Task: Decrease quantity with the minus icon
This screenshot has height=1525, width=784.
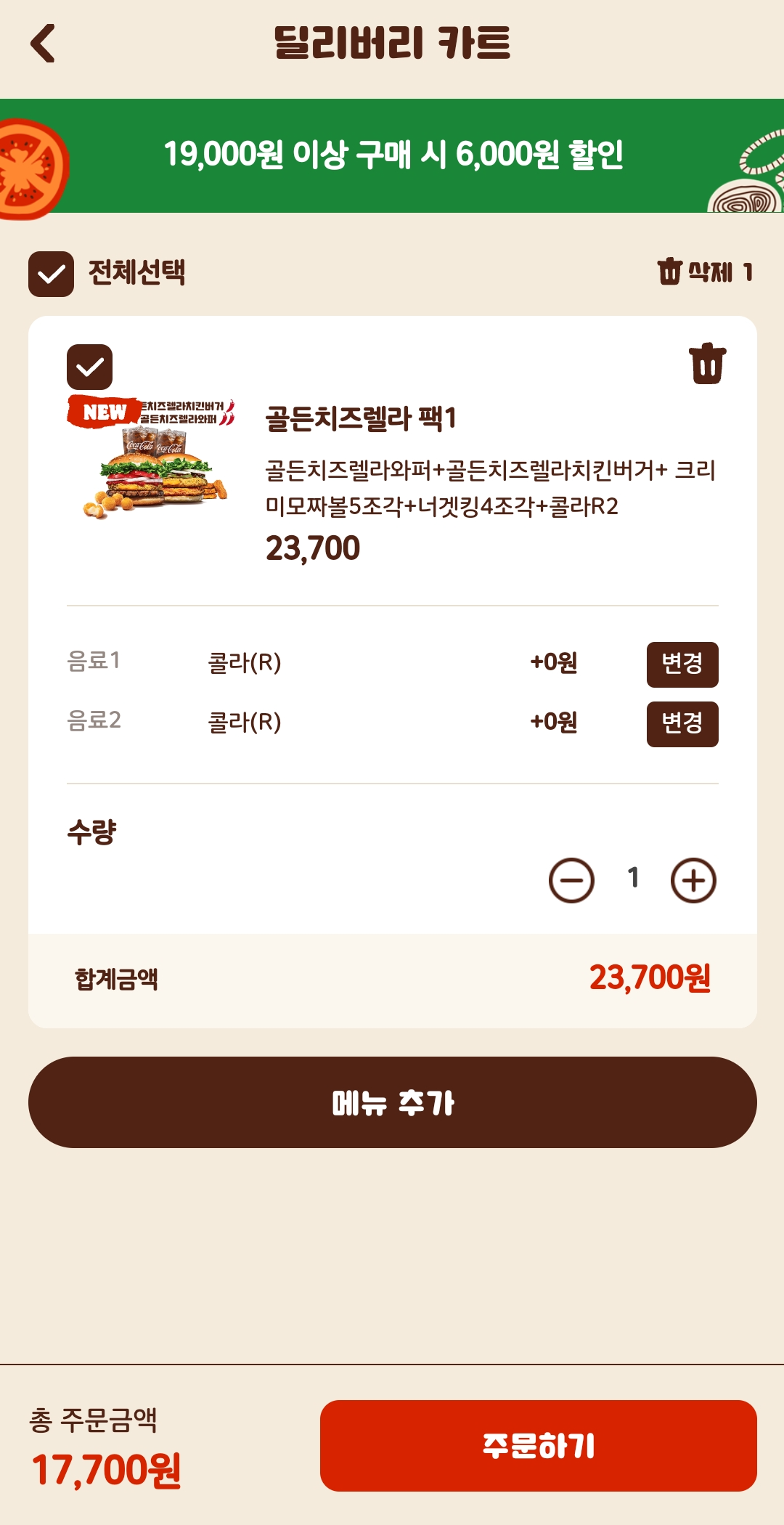Action: point(572,879)
